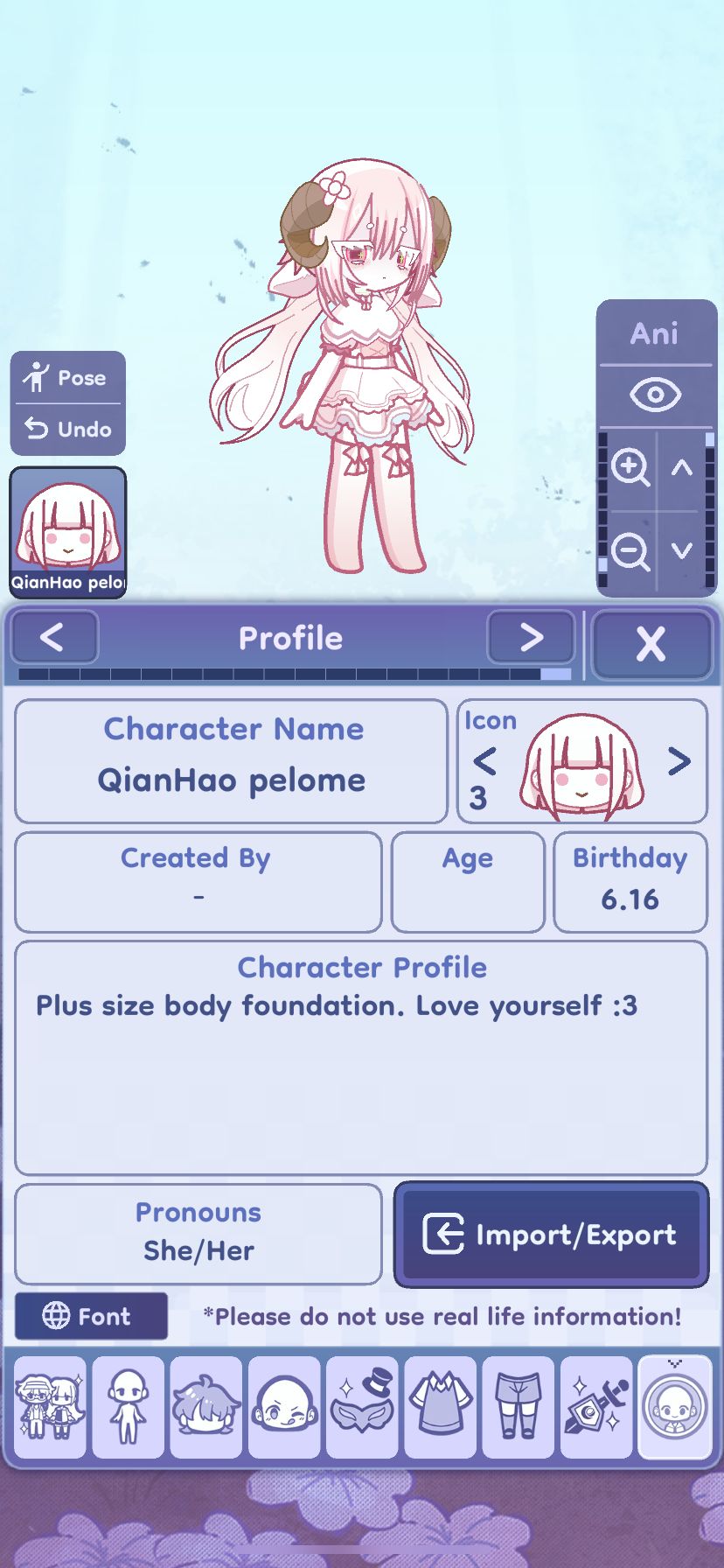
Task: Open the Pose menu
Action: click(x=67, y=378)
